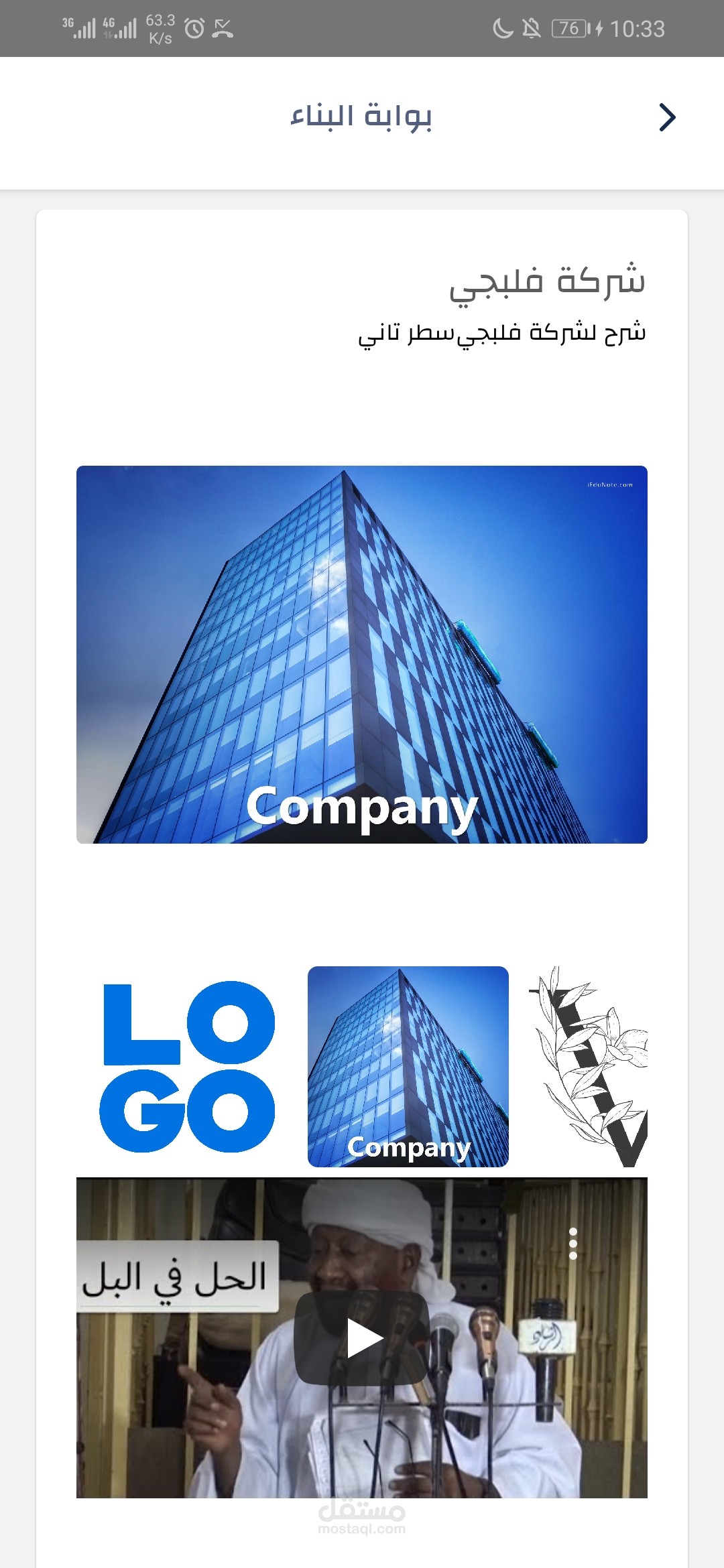Go back using the header chevron arrow
The image size is (724, 1568).
(667, 117)
